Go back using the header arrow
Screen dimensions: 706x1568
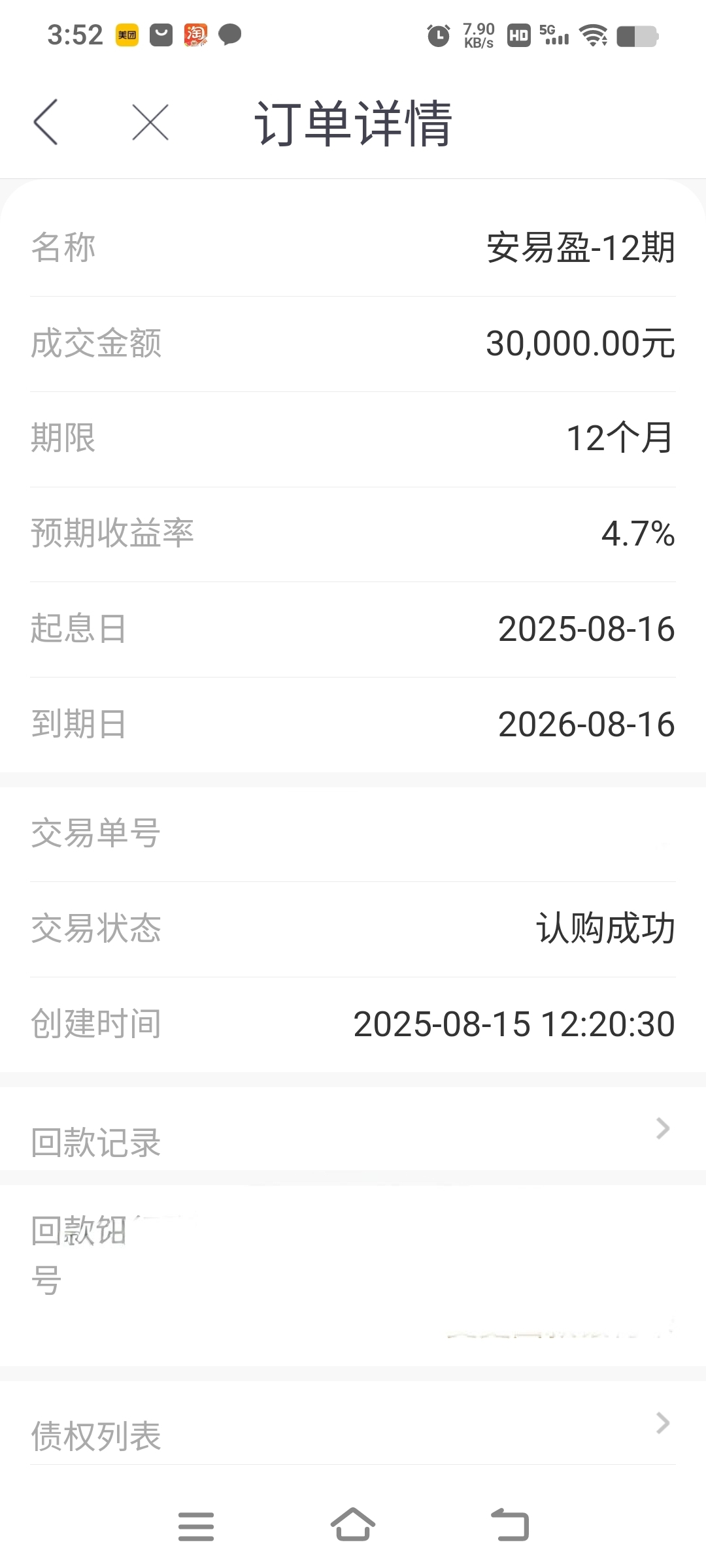[46, 122]
